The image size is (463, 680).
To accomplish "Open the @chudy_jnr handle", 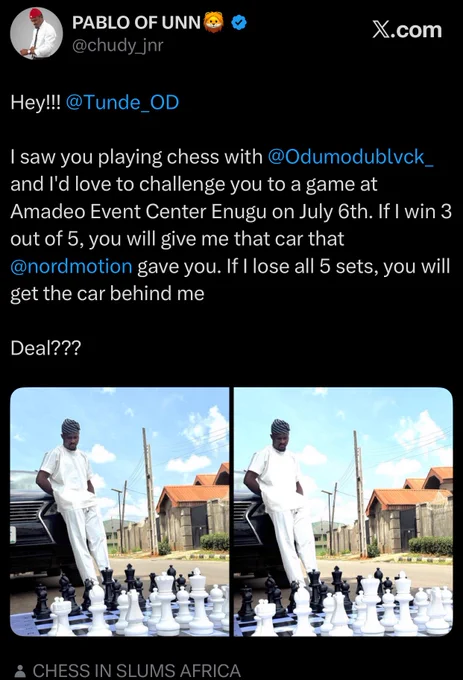I will click(117, 45).
